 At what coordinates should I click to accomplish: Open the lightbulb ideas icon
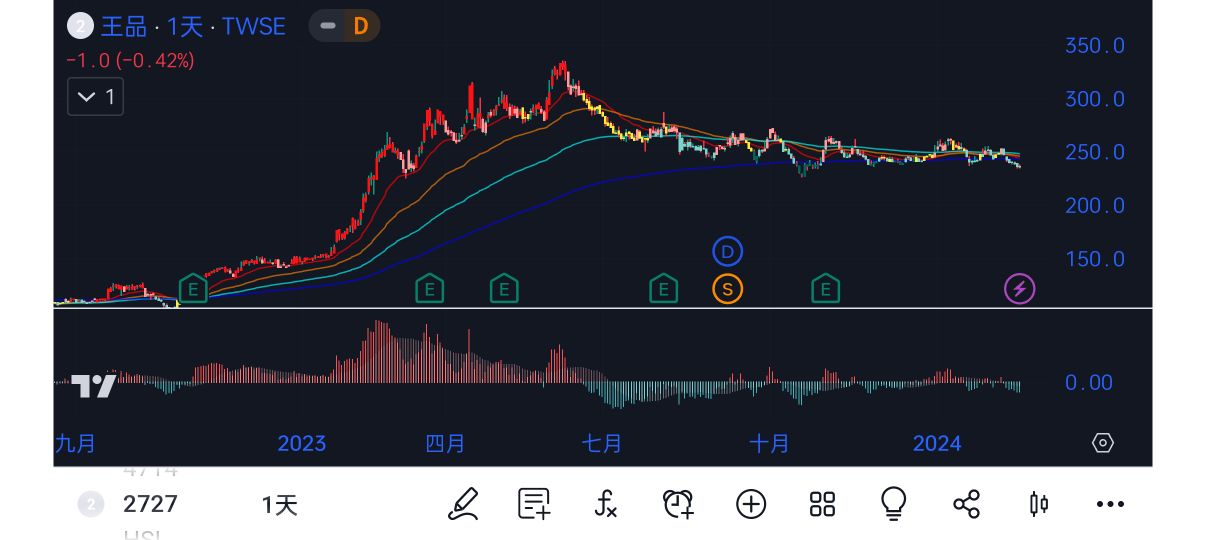point(893,504)
